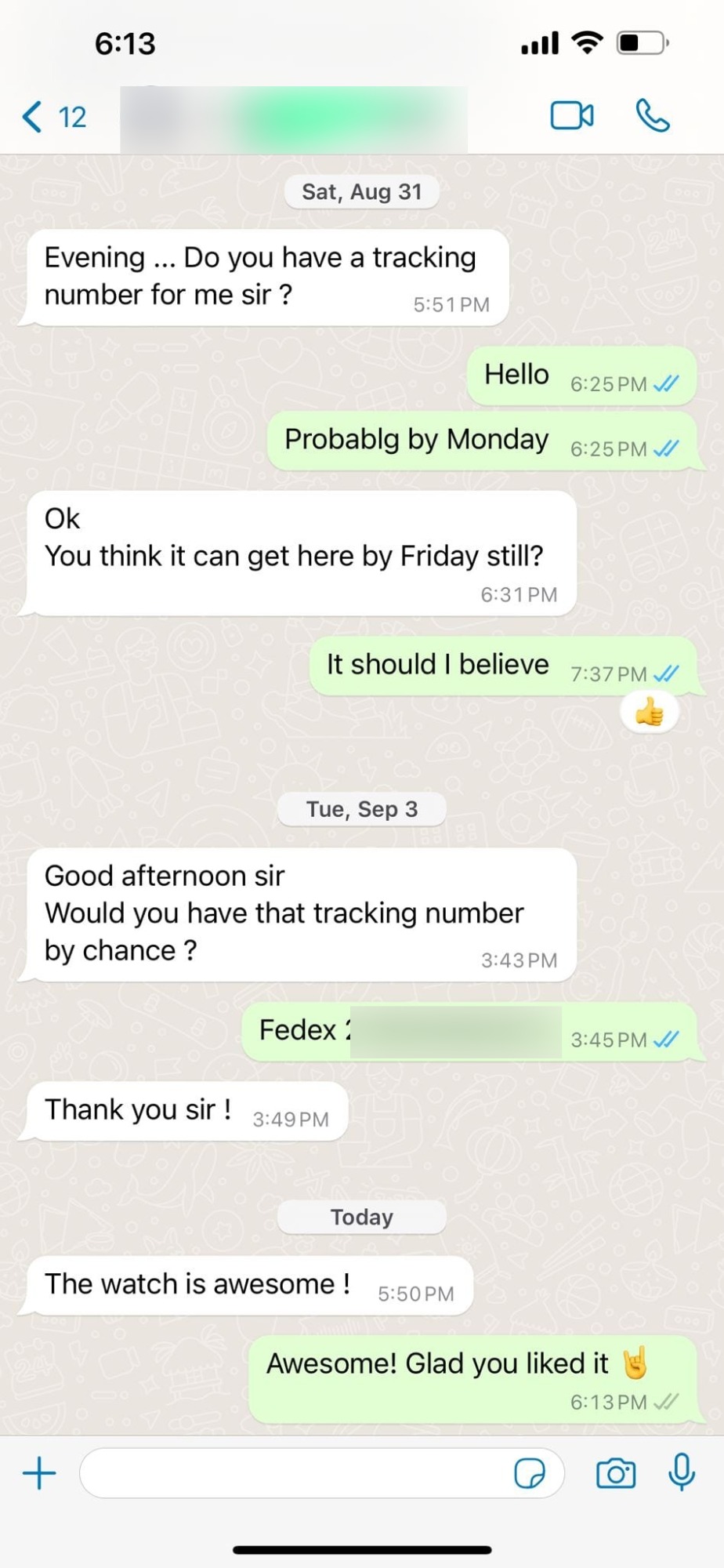
Task: Open the attachment plus menu
Action: [39, 1473]
